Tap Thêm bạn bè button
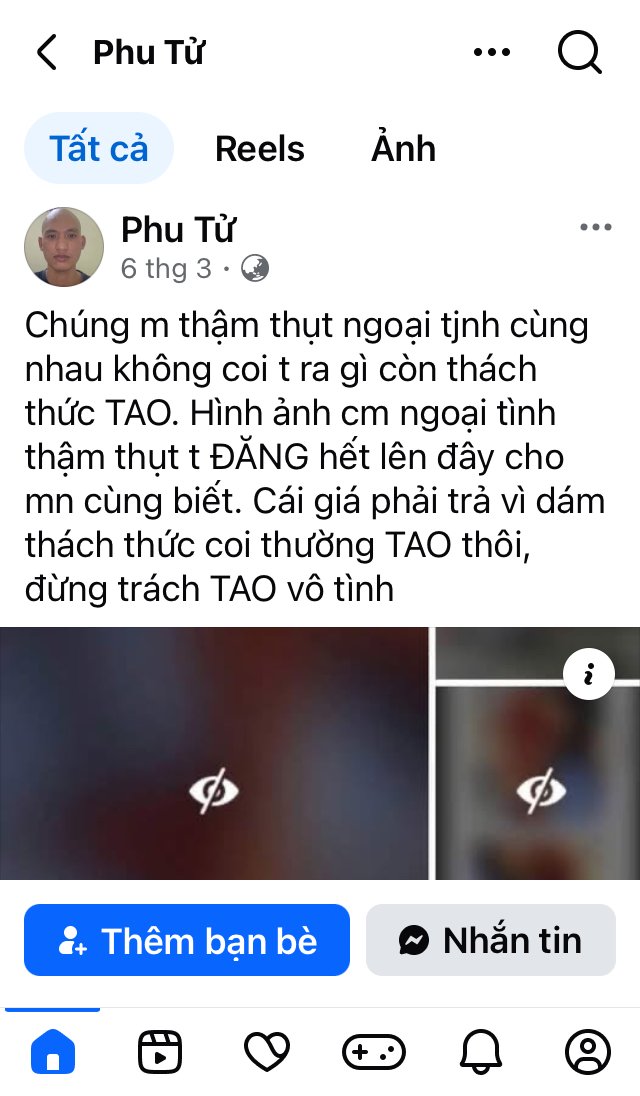 tap(187, 940)
